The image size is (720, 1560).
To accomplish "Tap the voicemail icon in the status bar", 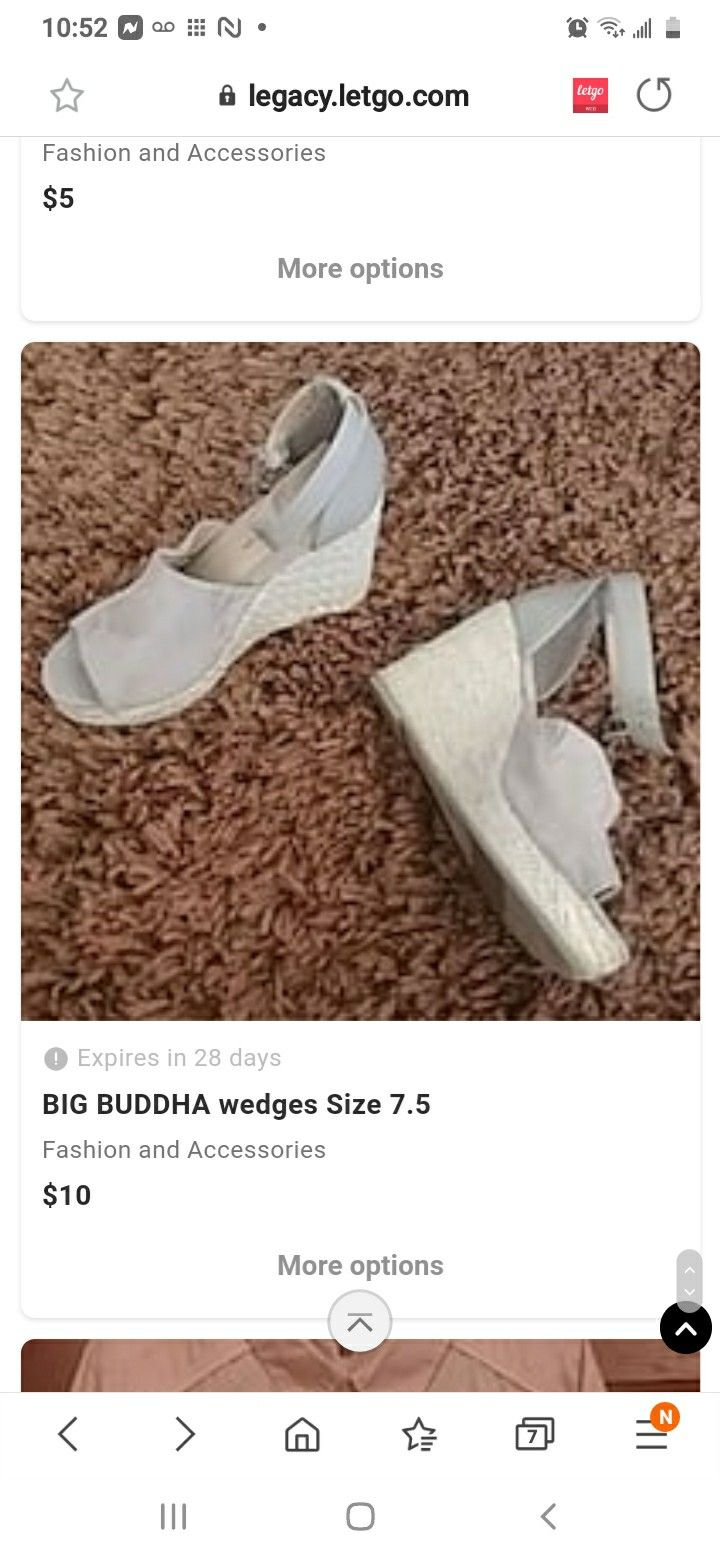I will coord(163,27).
